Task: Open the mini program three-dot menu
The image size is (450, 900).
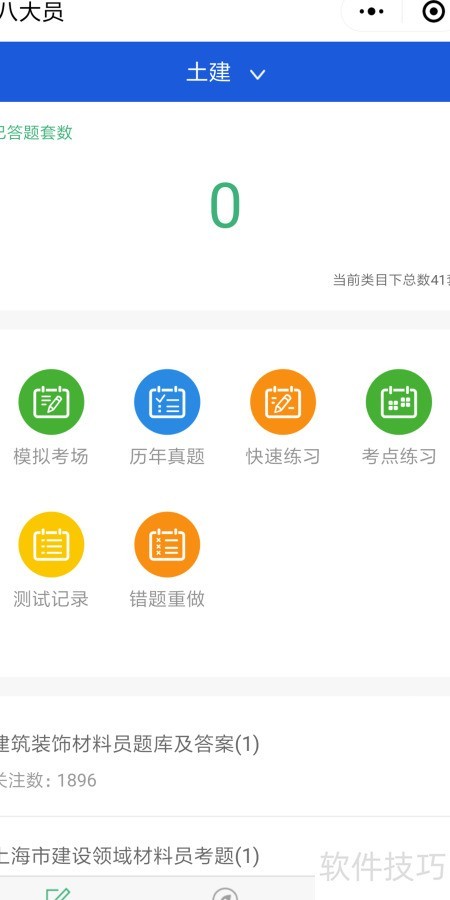Action: [371, 11]
